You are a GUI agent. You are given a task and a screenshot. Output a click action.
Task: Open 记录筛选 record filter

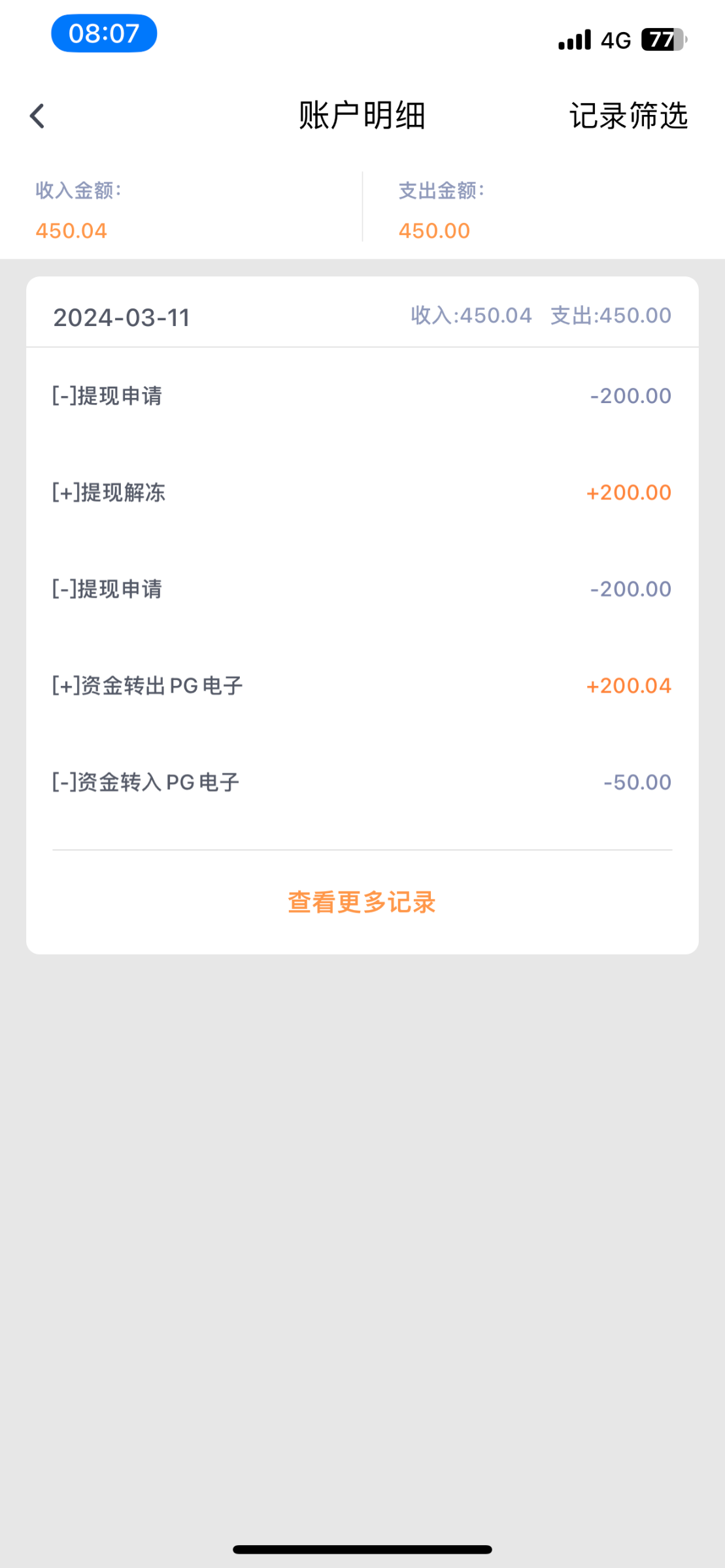pos(628,116)
